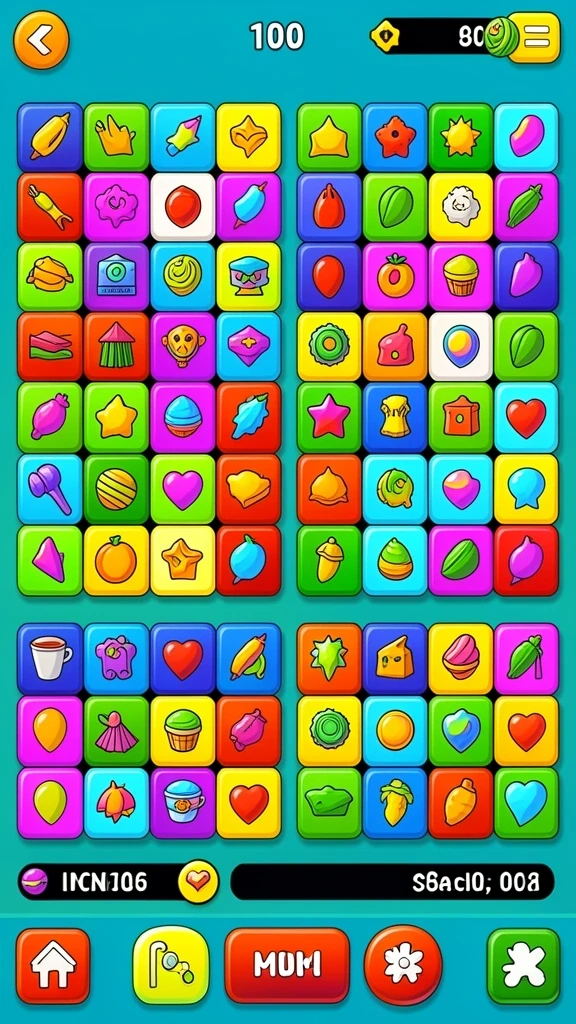This screenshot has height=1024, width=576.
Task: Tap the striped yellow ball tile
Action: pos(116,488)
